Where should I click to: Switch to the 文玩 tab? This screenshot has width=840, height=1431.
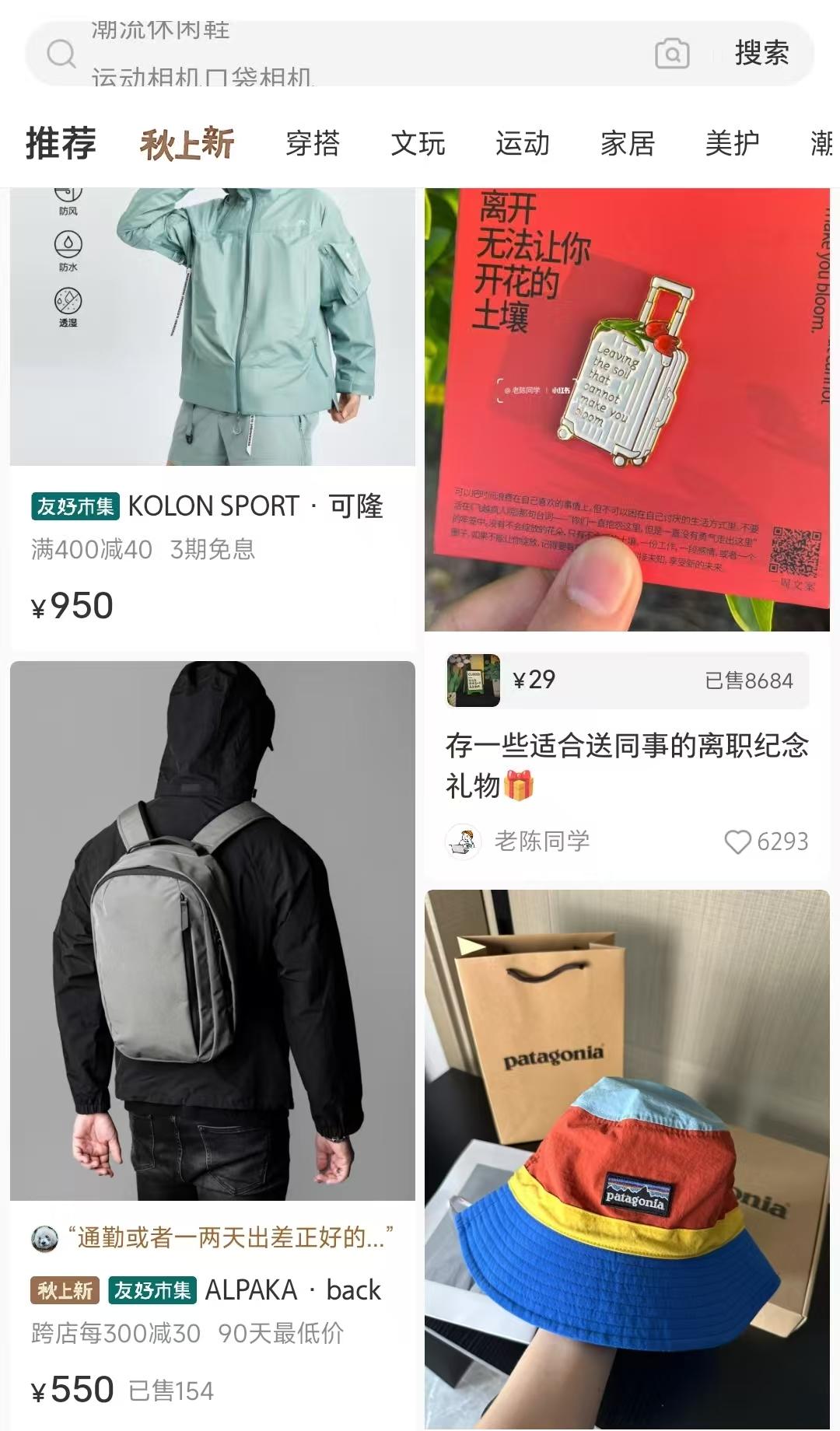pos(418,143)
